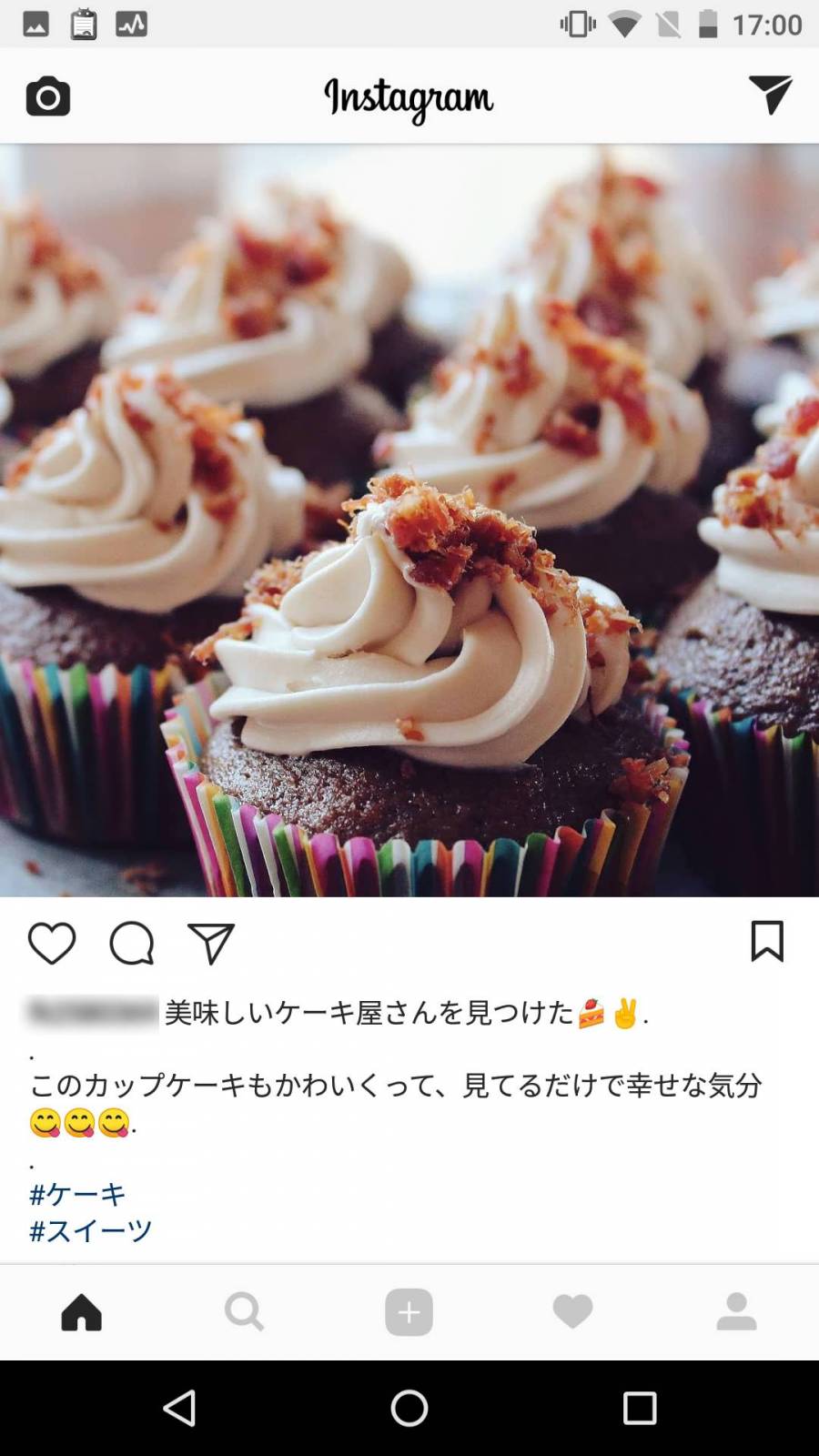Share the cupcake post via send icon
This screenshot has width=819, height=1456.
211,943
